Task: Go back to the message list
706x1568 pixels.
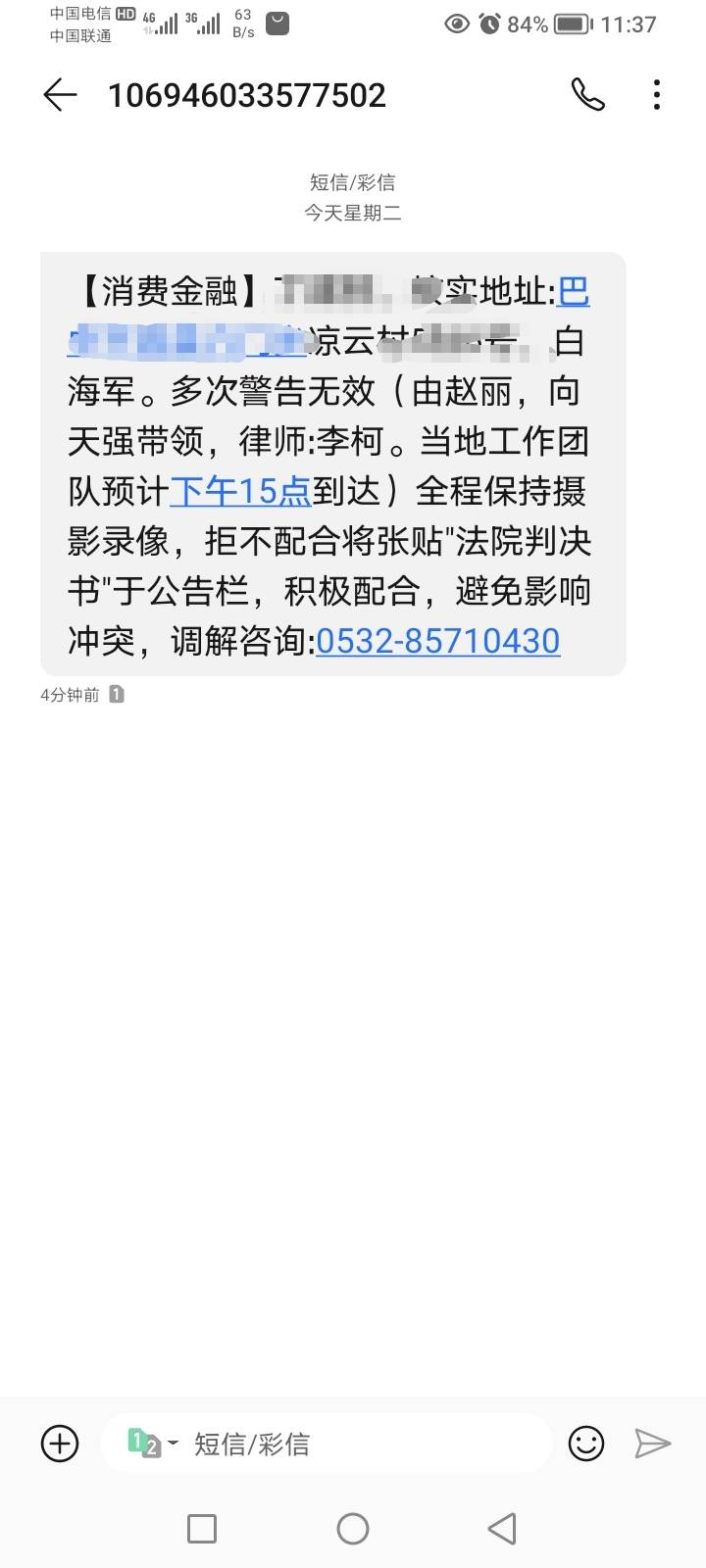Action: [60, 95]
